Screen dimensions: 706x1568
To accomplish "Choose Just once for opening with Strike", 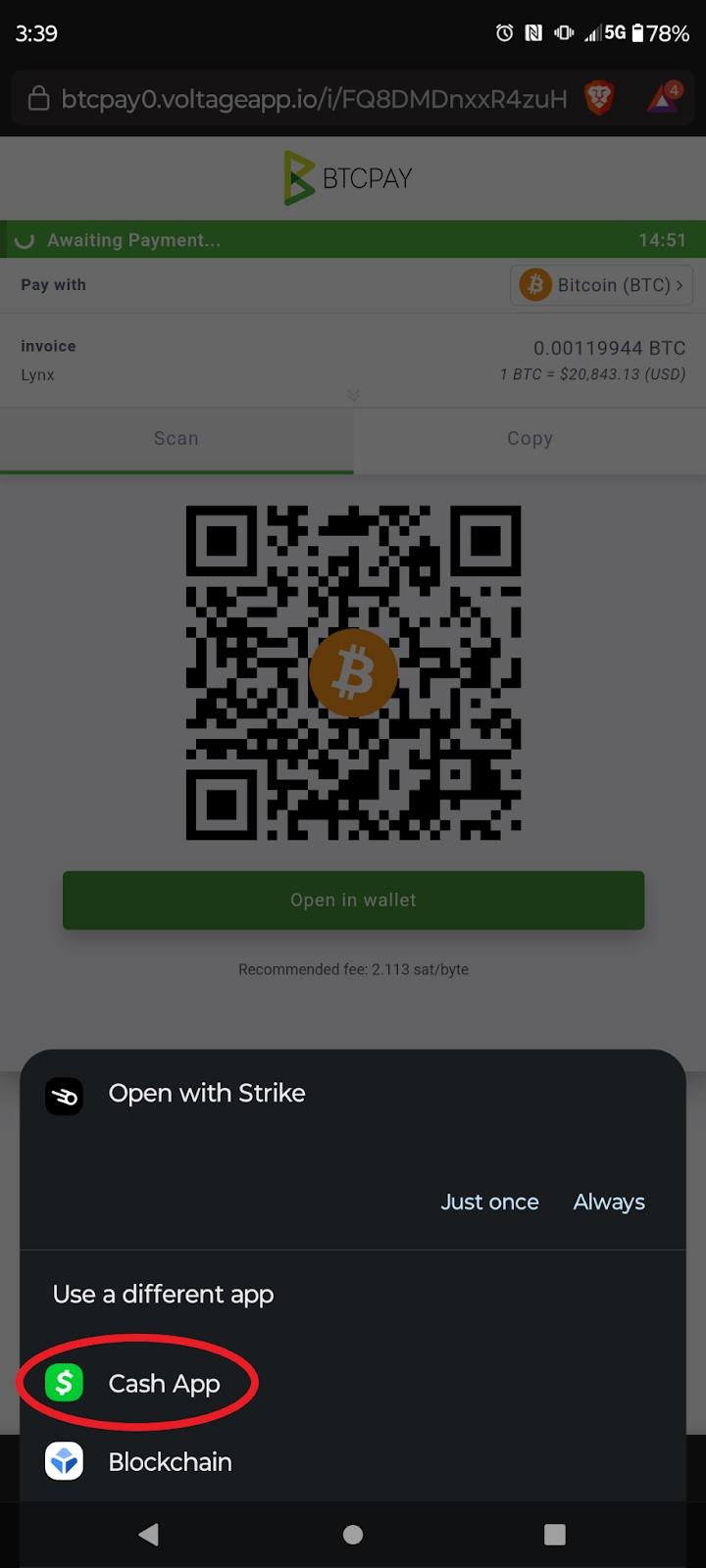I will pyautogui.click(x=489, y=1201).
